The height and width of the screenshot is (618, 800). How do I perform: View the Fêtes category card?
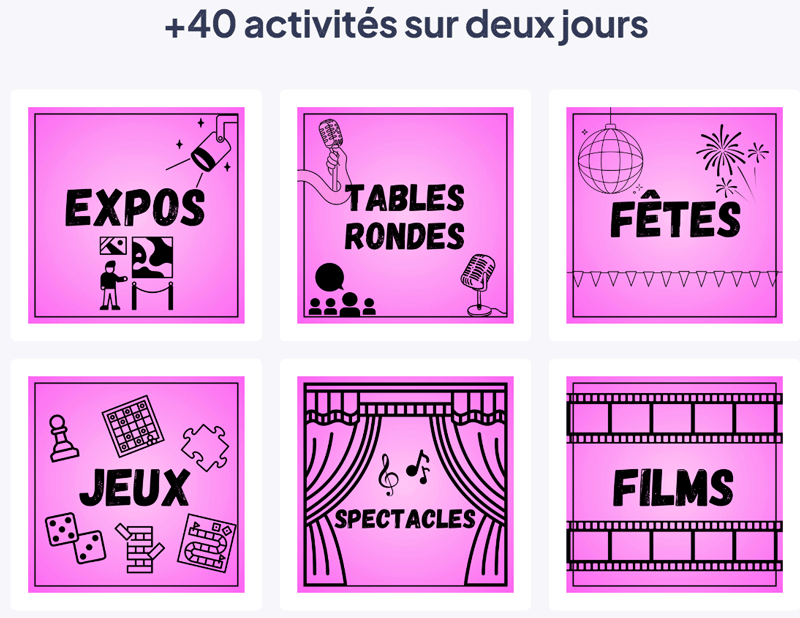pyautogui.click(x=674, y=215)
